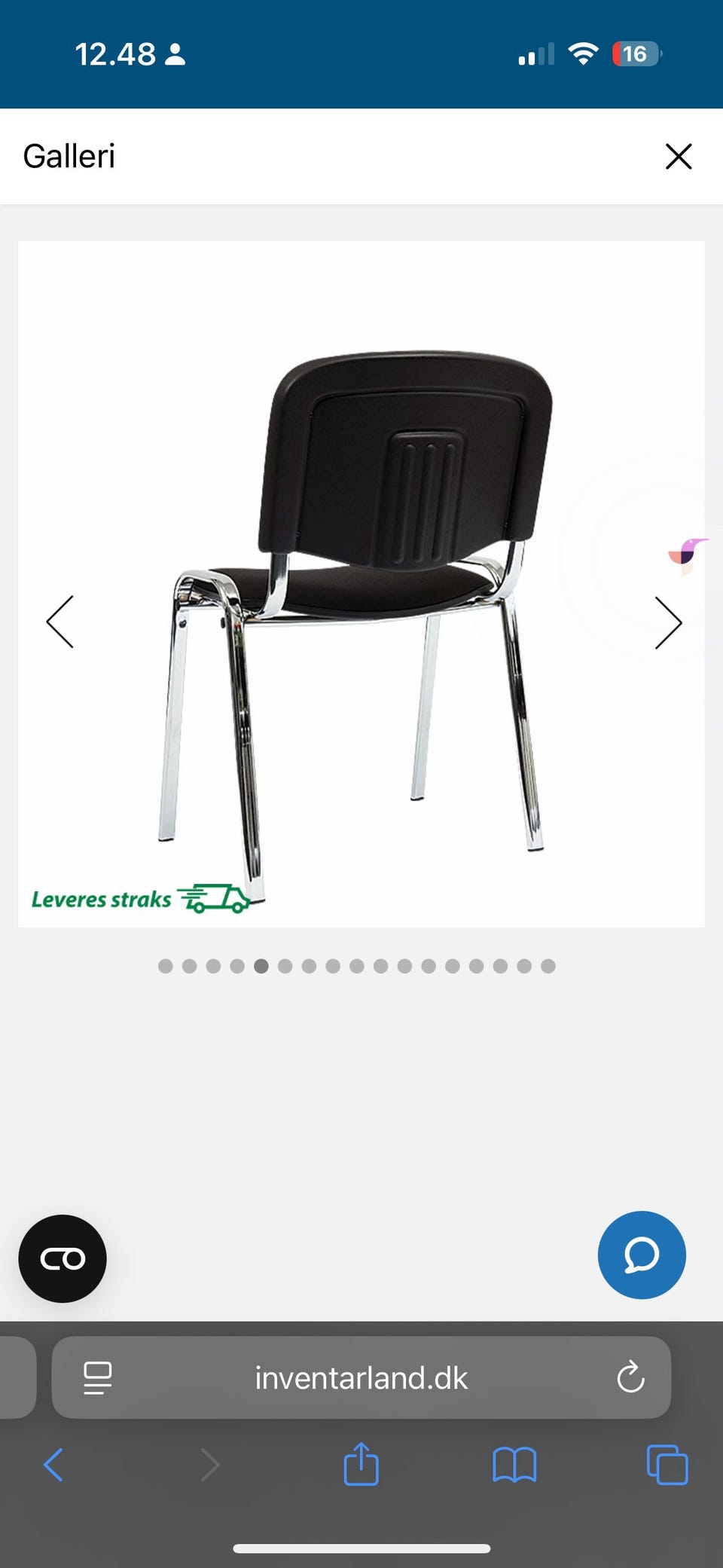Open Safari page settings menu
The image size is (723, 1568).
click(x=97, y=1378)
